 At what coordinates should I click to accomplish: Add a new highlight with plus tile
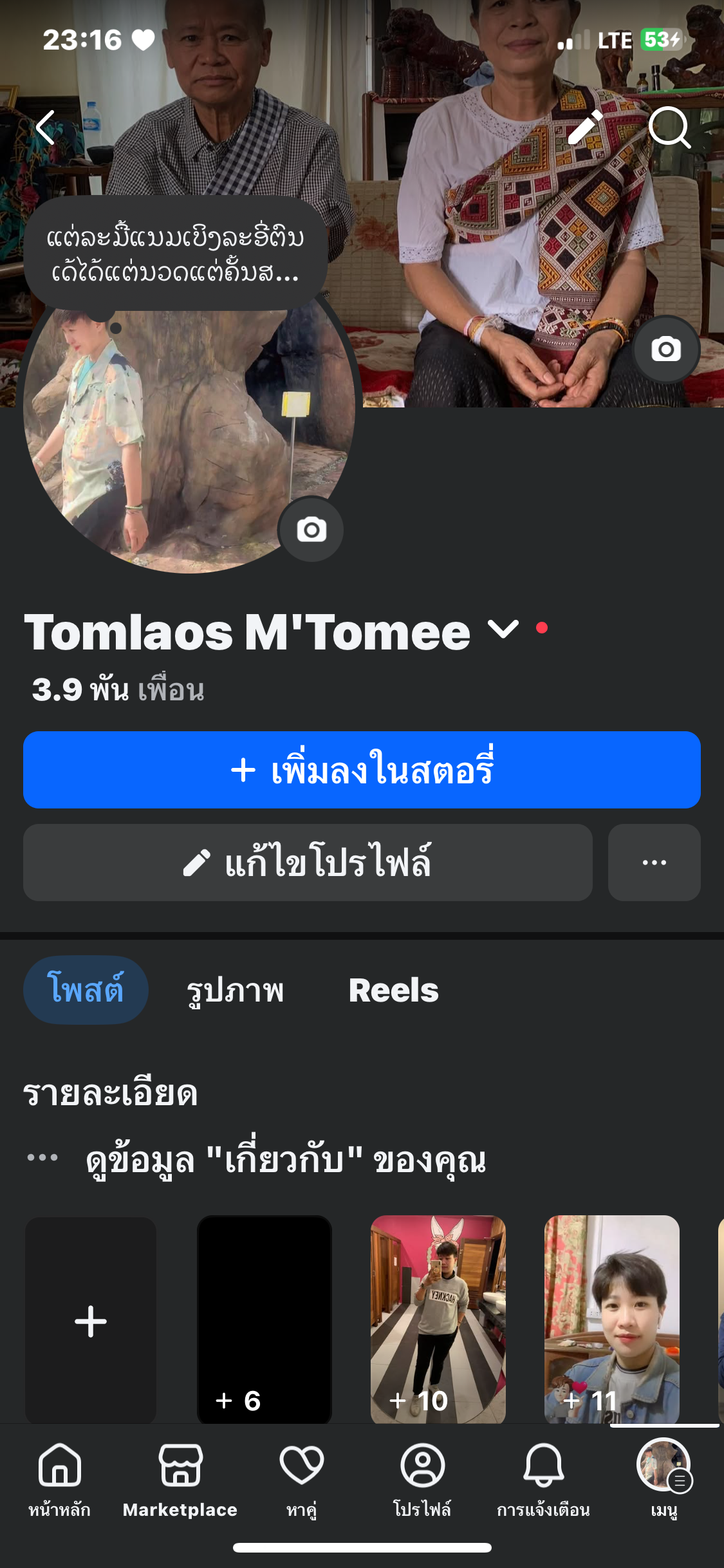(91, 1320)
